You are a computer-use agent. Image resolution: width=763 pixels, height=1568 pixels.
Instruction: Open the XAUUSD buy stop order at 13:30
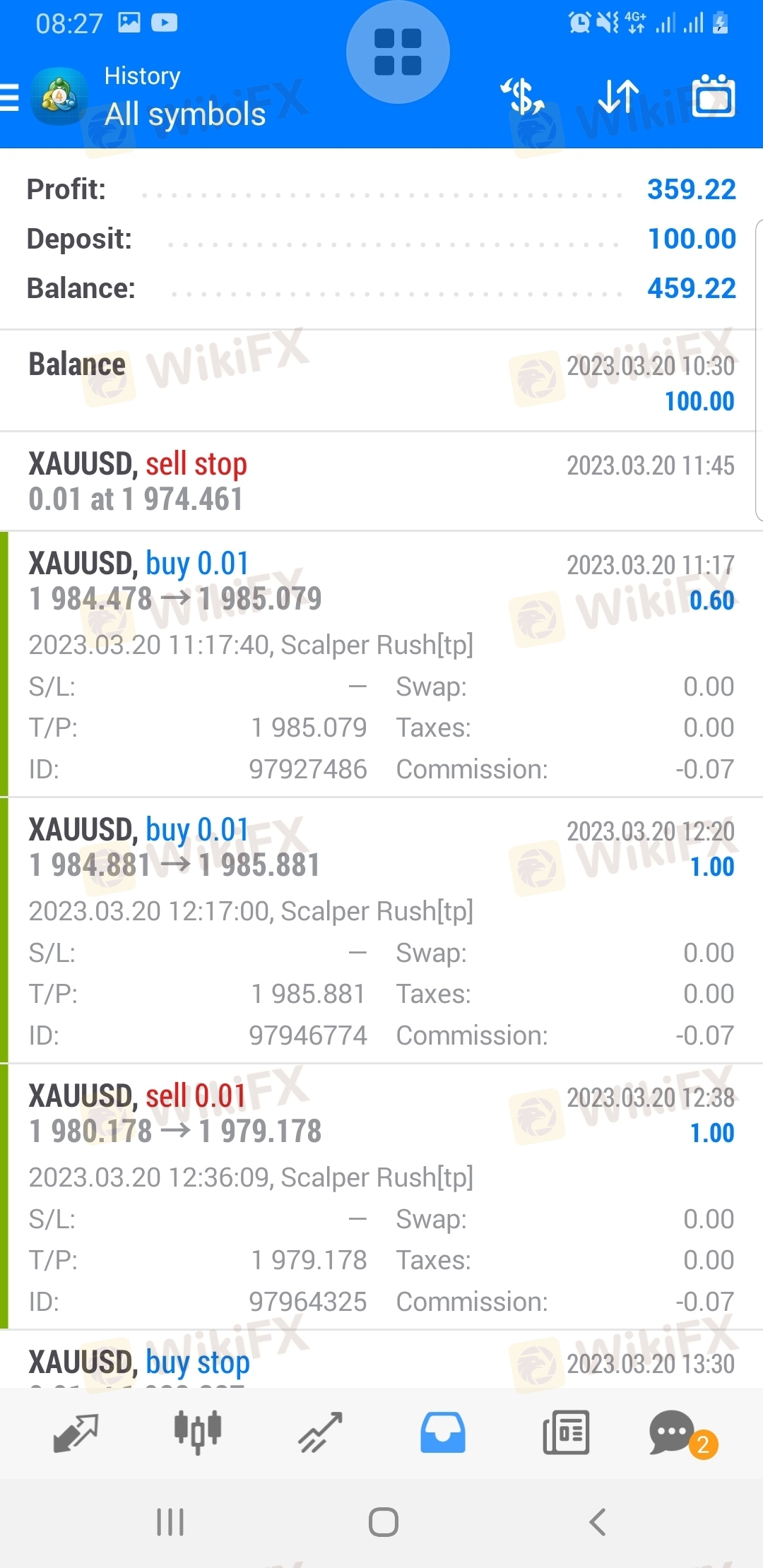tap(381, 1362)
